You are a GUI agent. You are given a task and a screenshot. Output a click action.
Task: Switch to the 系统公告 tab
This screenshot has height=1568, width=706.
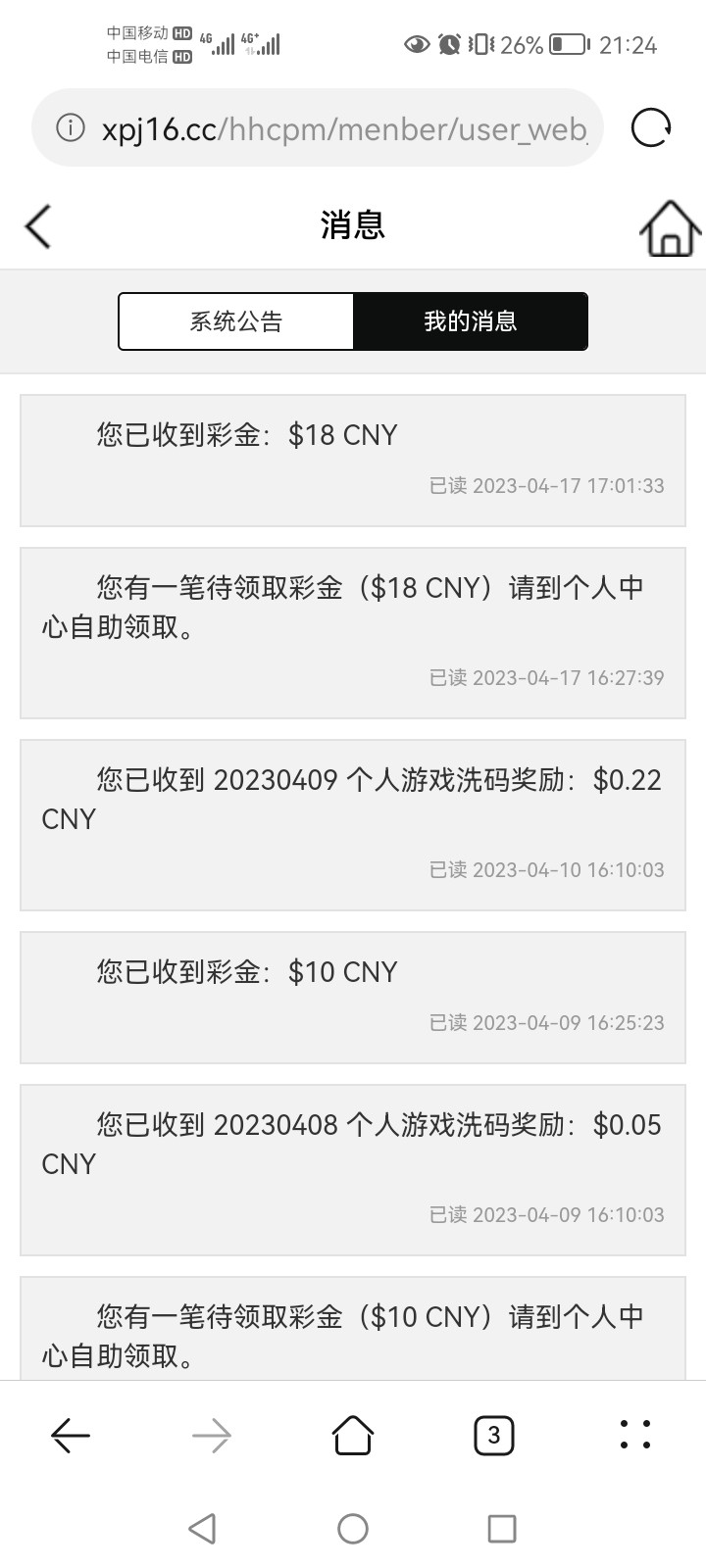(x=236, y=321)
